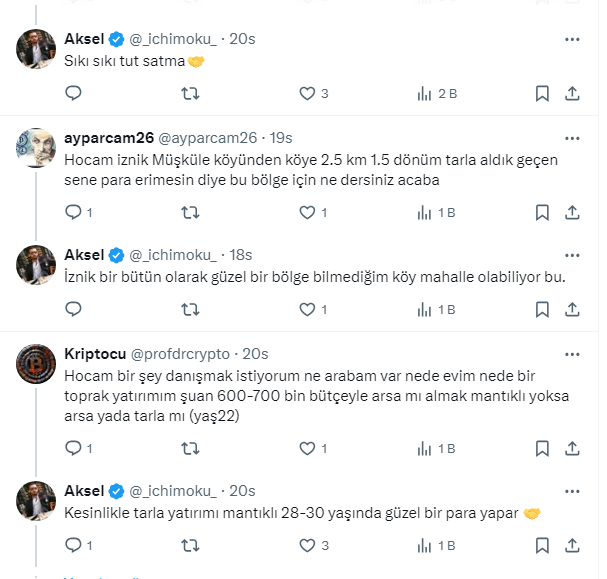Like Aksel's 'İznik bir bütün olarak' reply
This screenshot has width=607, height=579.
point(308,309)
